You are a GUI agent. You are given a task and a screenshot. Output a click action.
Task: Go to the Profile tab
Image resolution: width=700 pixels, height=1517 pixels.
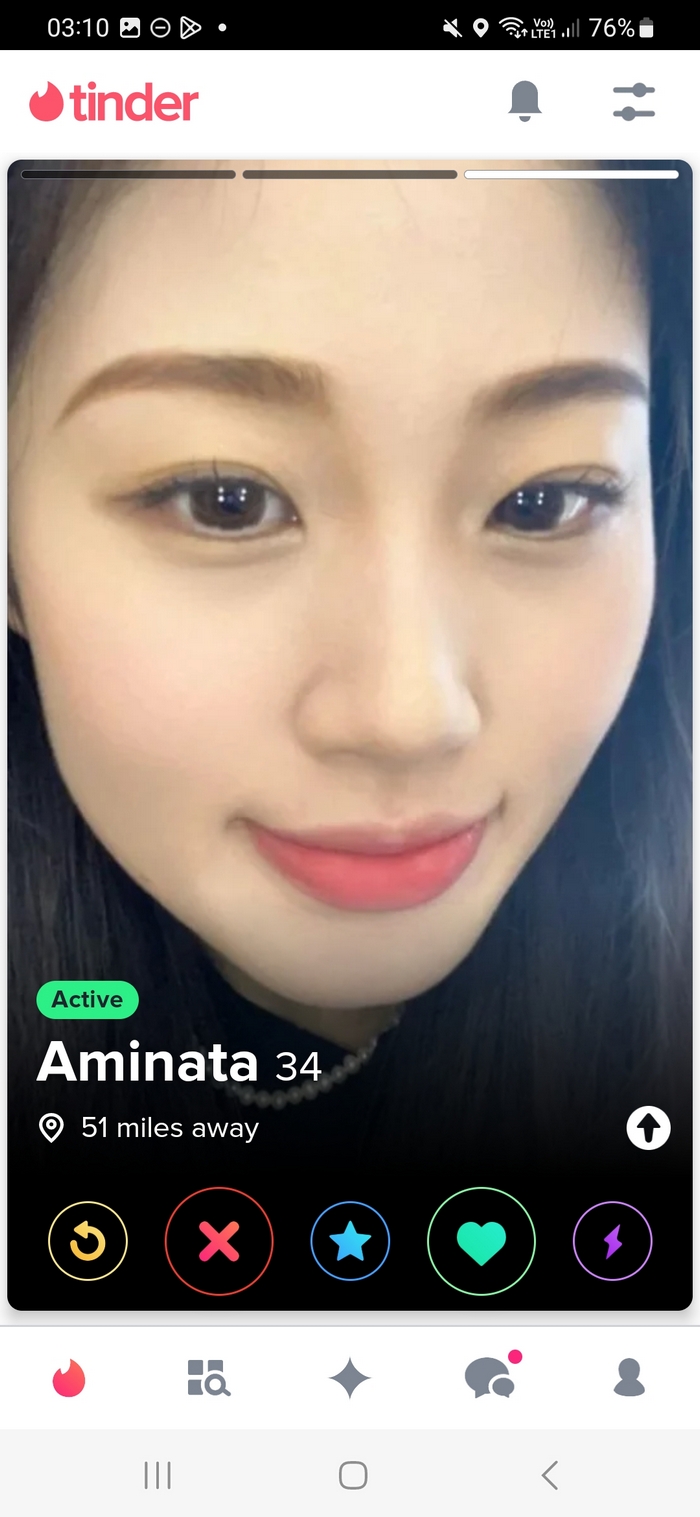coord(629,1379)
